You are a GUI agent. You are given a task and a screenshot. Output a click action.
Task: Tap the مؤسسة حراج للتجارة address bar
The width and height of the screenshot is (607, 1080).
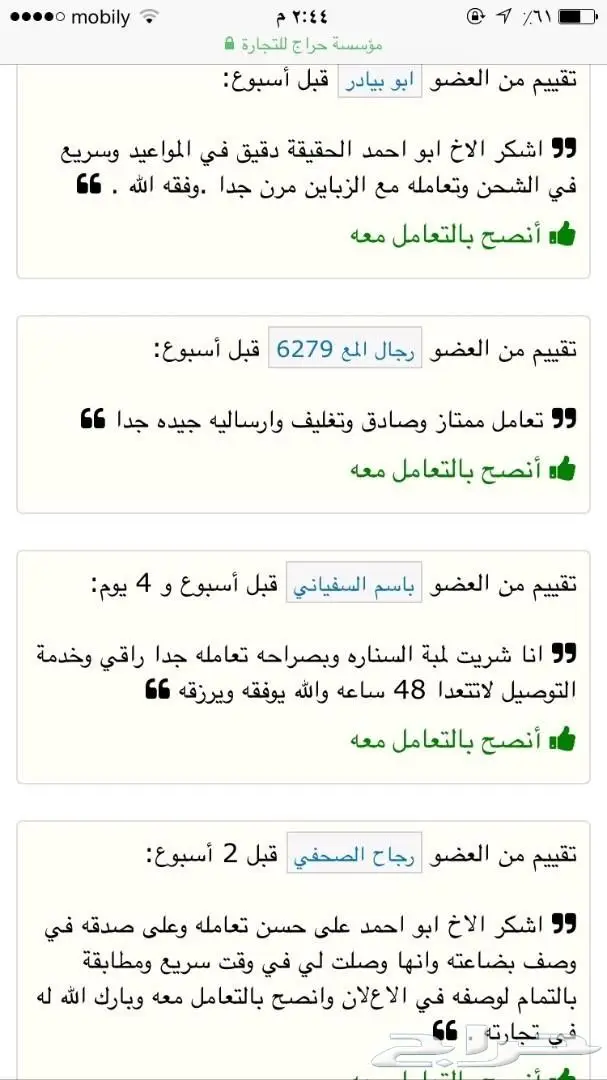point(304,44)
